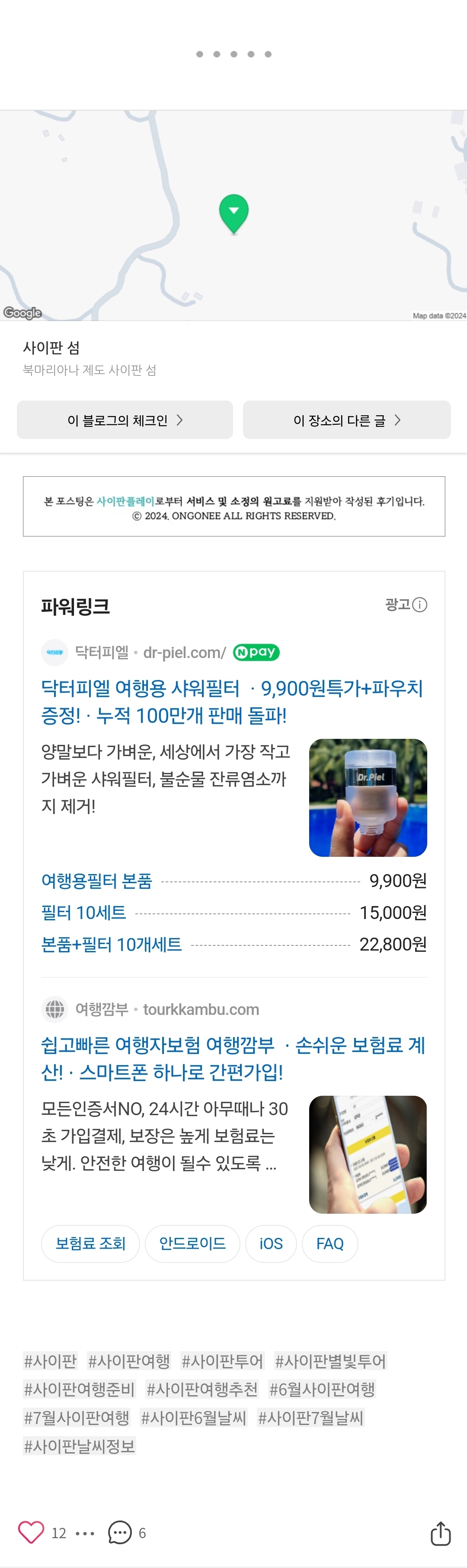Open the 사이판 섬 map

233,215
